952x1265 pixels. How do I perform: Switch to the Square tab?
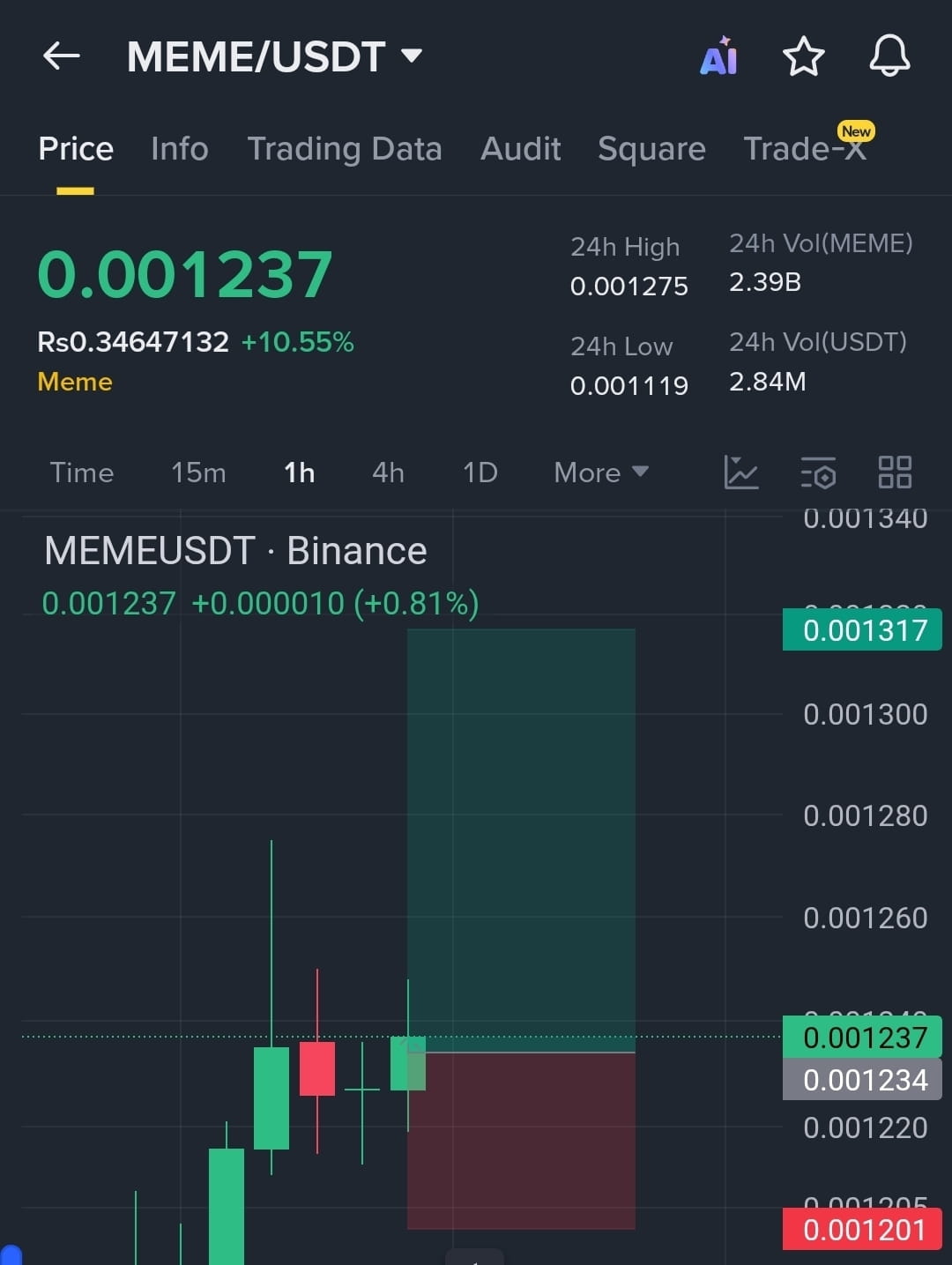651,149
